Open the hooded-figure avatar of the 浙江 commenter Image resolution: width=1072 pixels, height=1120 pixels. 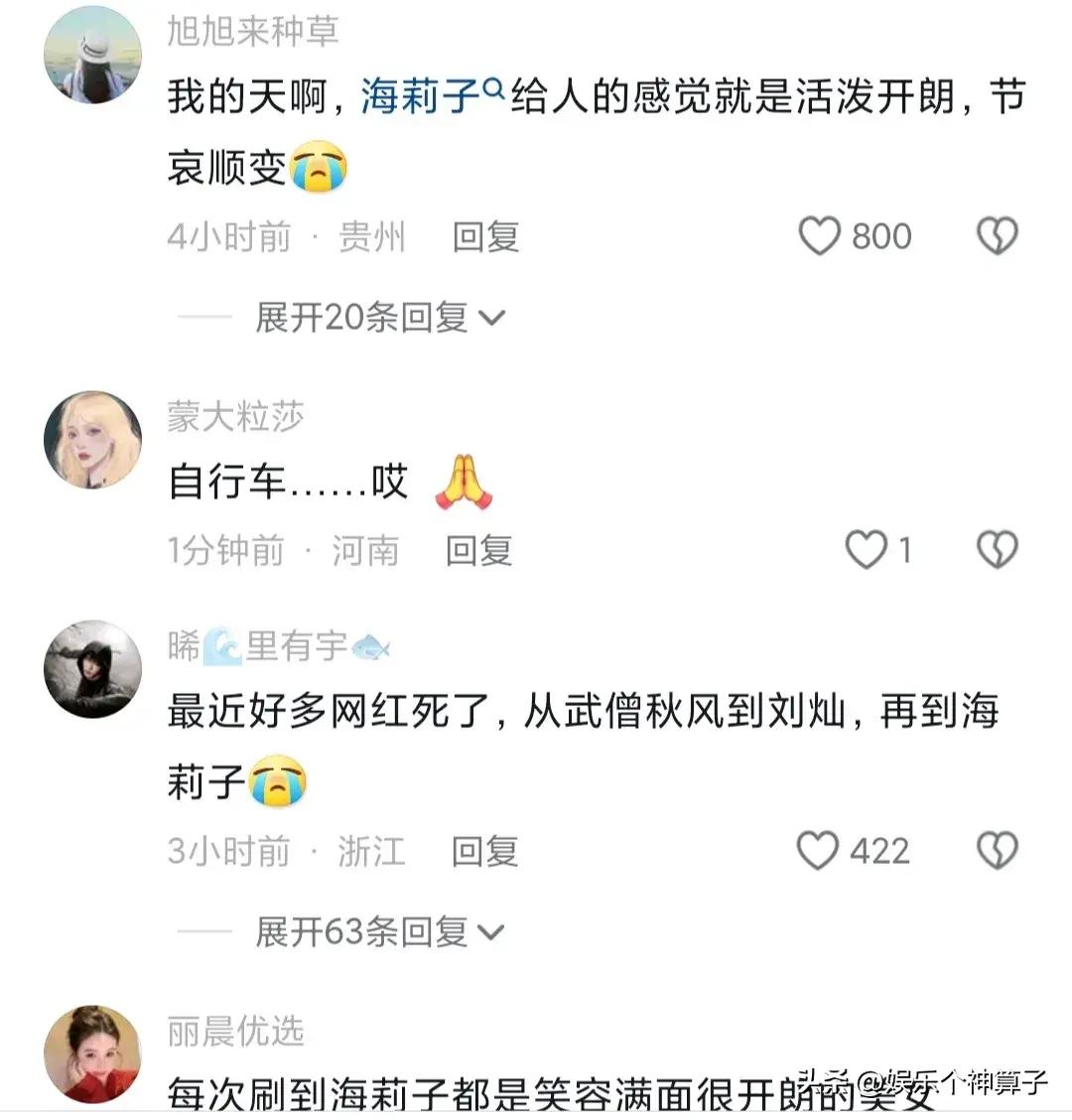(92, 669)
